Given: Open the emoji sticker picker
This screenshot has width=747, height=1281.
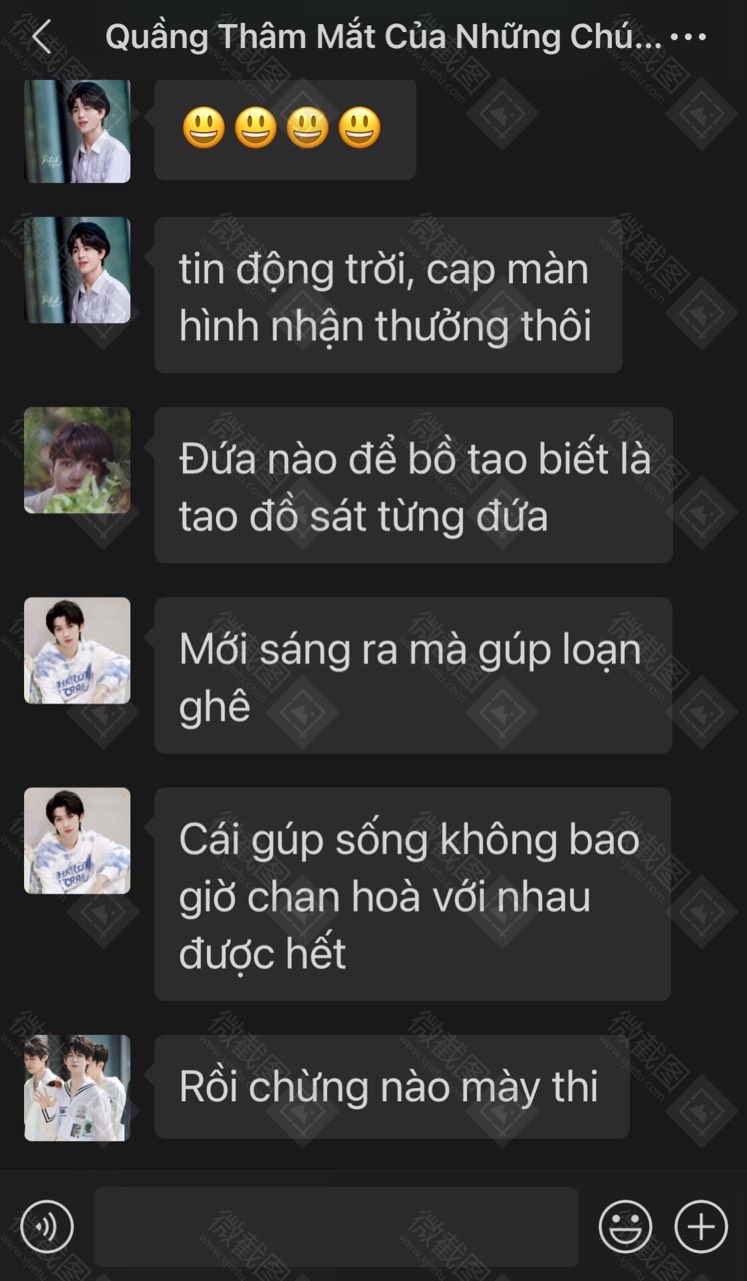Looking at the screenshot, I should [x=625, y=1226].
